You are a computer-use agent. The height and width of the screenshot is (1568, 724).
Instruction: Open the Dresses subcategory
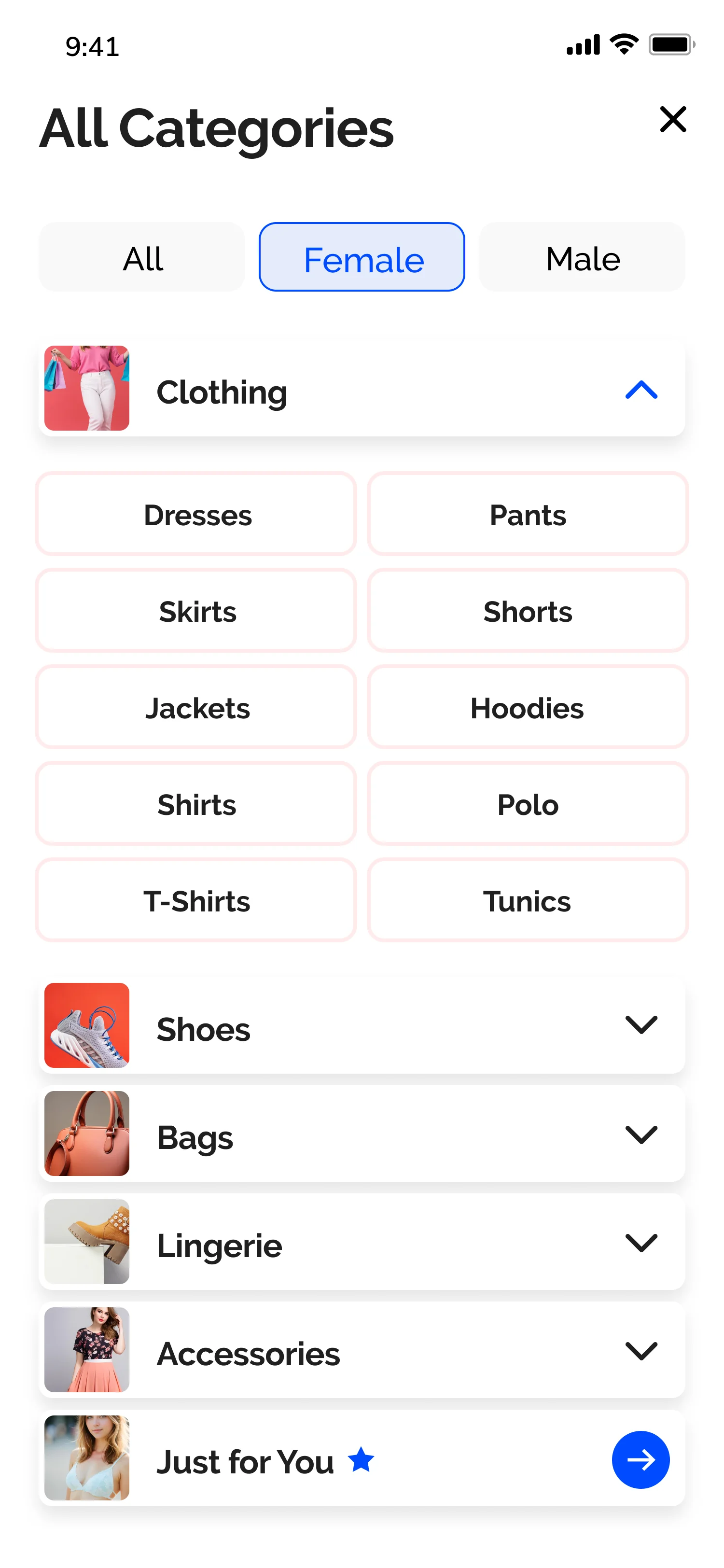[x=196, y=514]
